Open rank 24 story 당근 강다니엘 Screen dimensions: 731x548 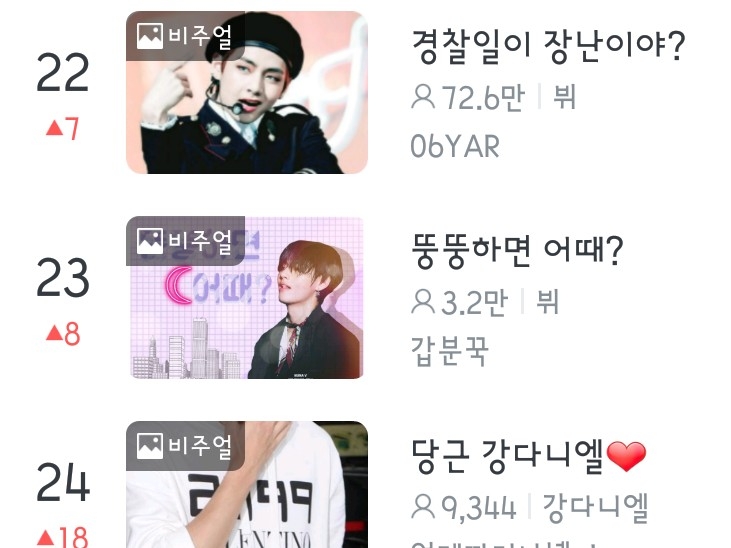509,458
